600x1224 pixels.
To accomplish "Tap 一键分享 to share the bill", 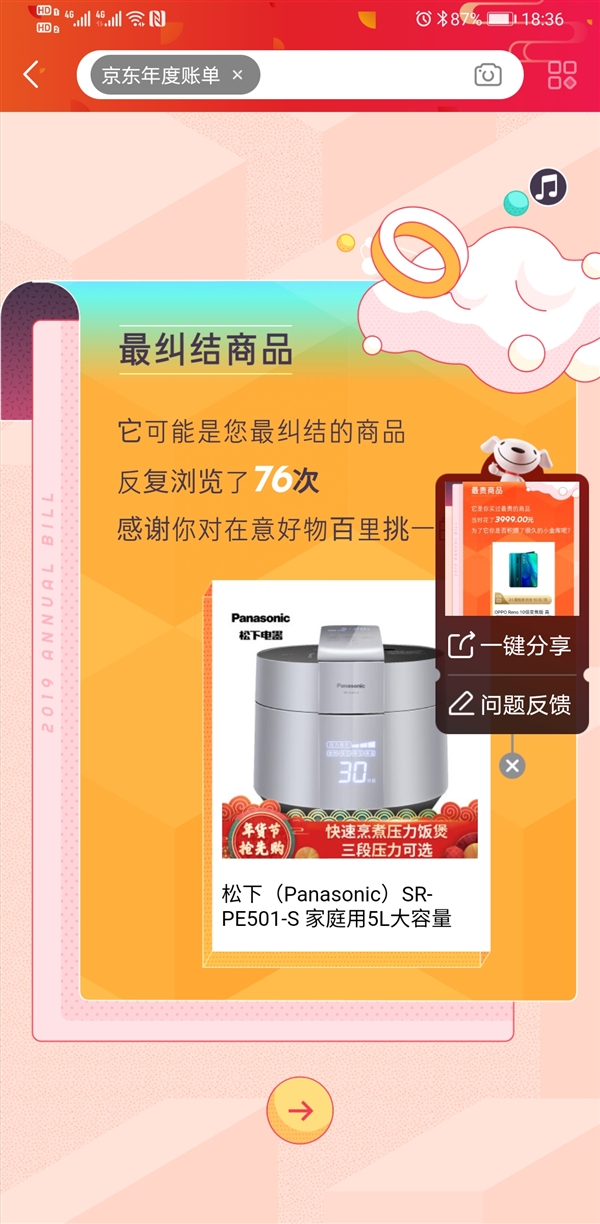I will pos(511,646).
